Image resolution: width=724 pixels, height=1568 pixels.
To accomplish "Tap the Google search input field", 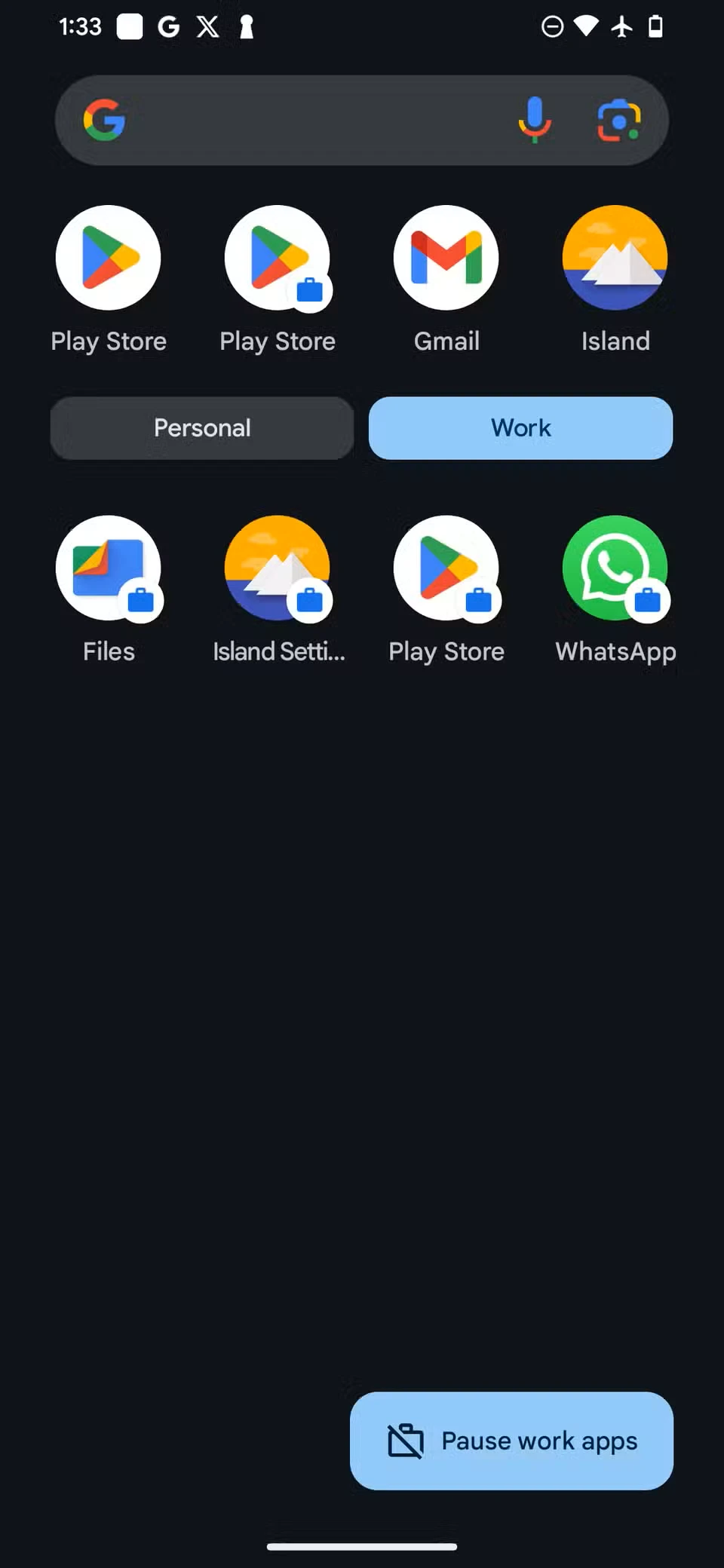I will 317,121.
